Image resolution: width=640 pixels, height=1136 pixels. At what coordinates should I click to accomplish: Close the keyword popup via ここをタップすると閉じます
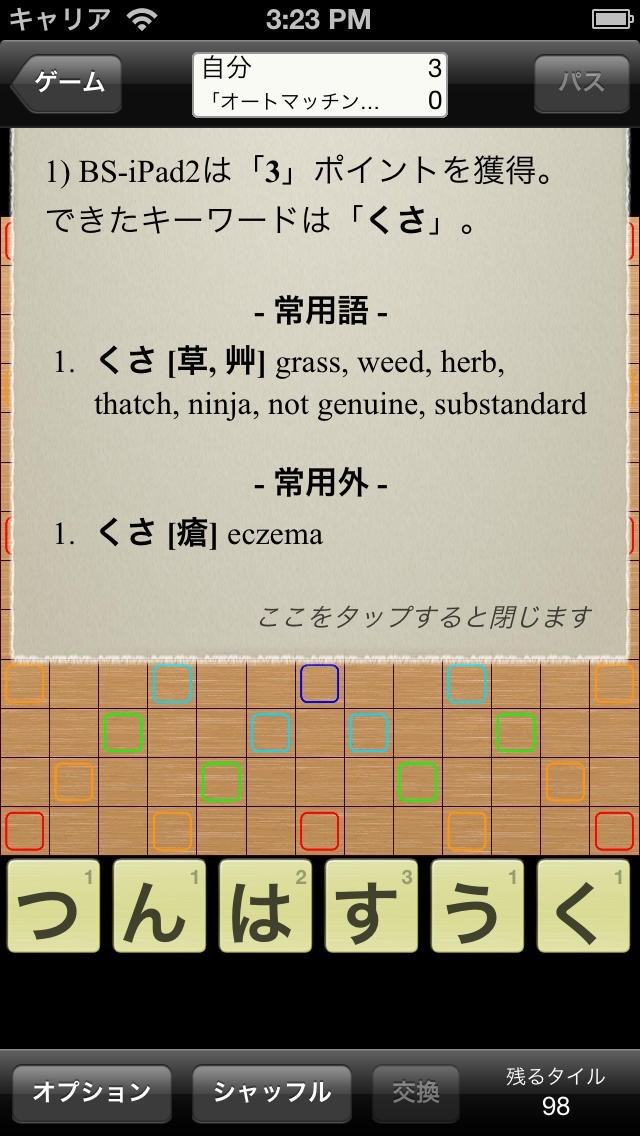[424, 617]
